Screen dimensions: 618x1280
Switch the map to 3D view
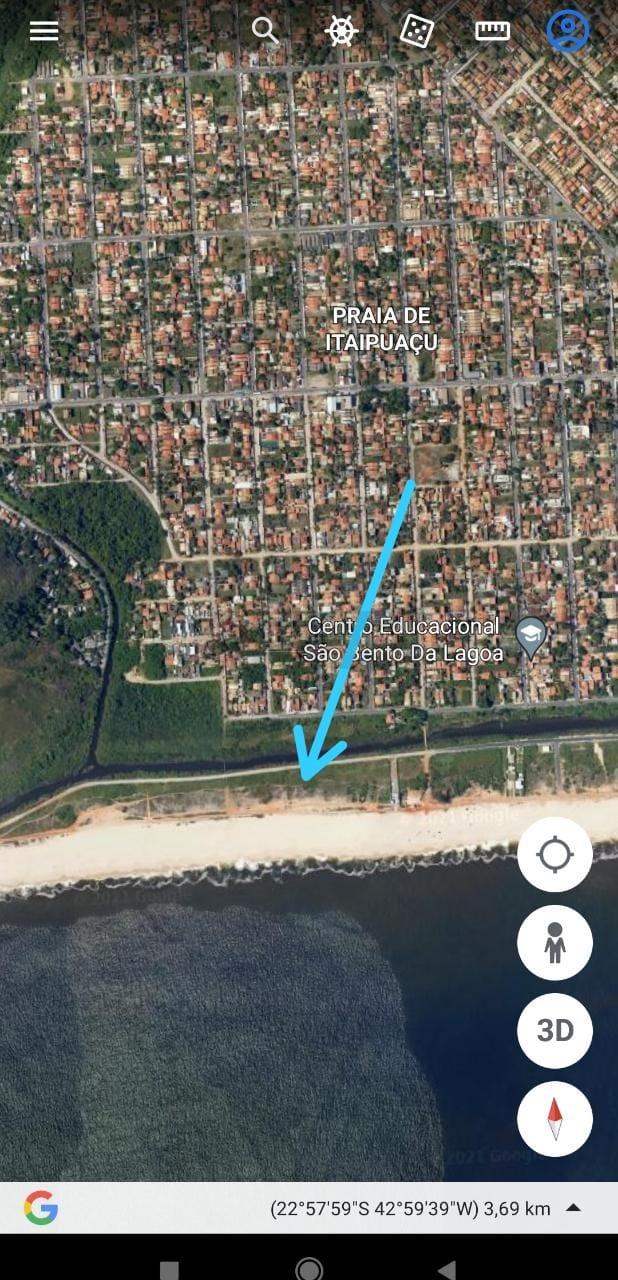[555, 1031]
